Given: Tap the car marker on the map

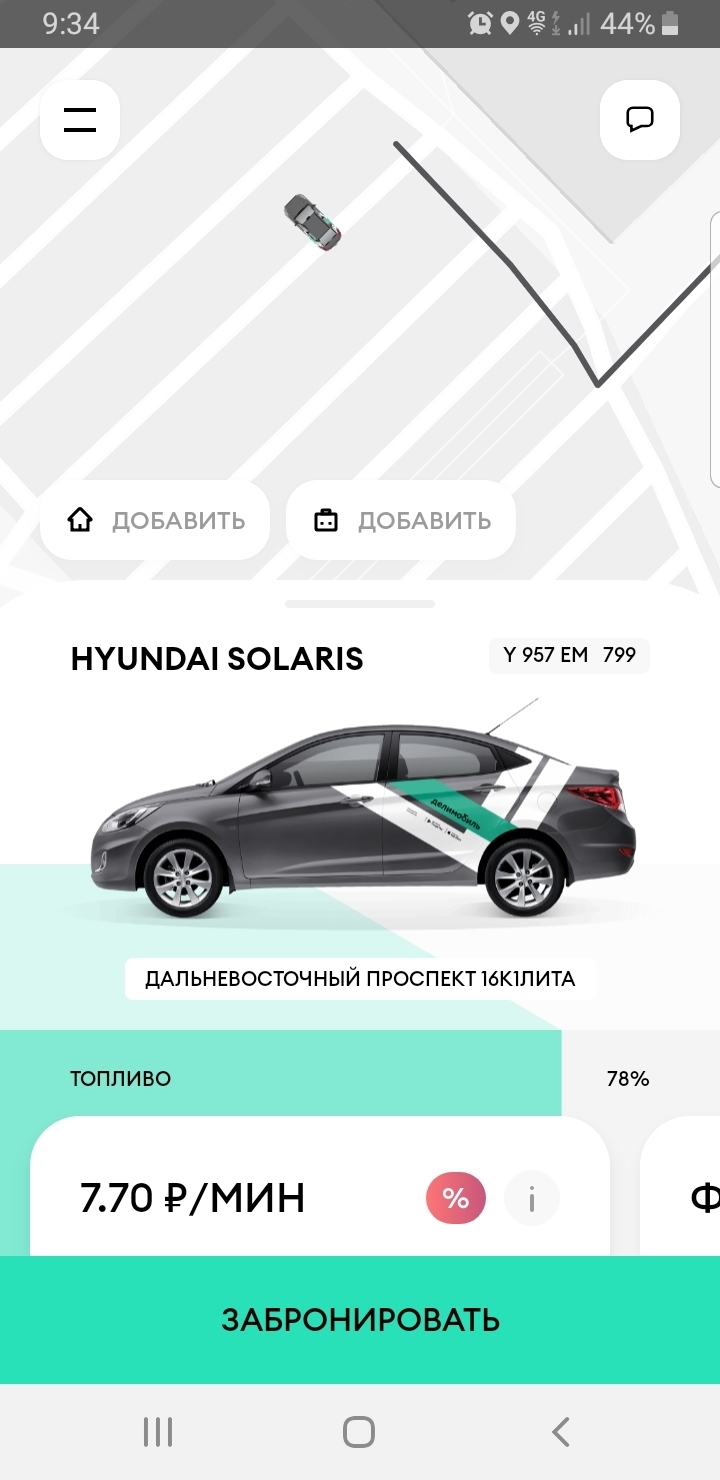Looking at the screenshot, I should pyautogui.click(x=312, y=222).
